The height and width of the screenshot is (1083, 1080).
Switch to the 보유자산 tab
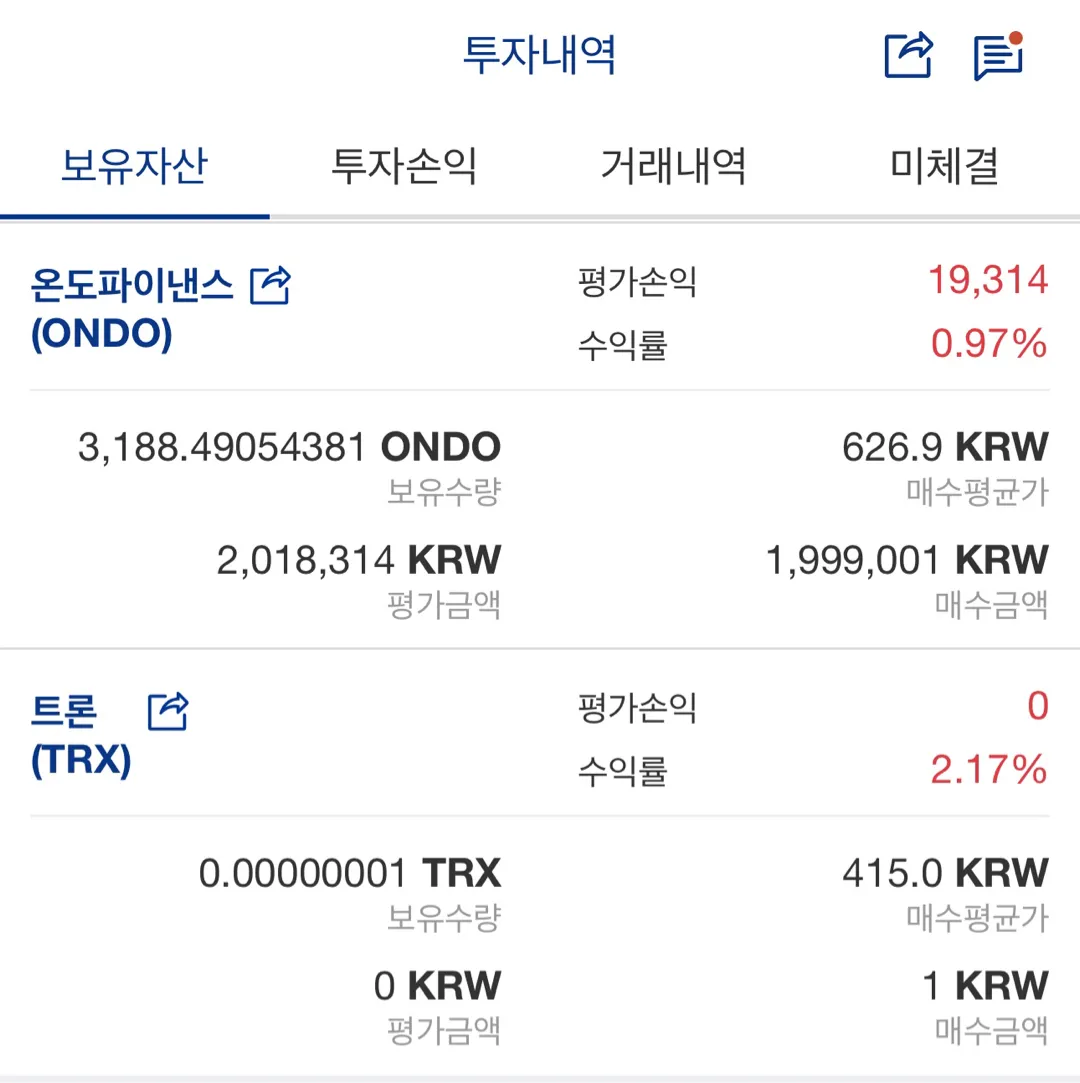[x=134, y=166]
